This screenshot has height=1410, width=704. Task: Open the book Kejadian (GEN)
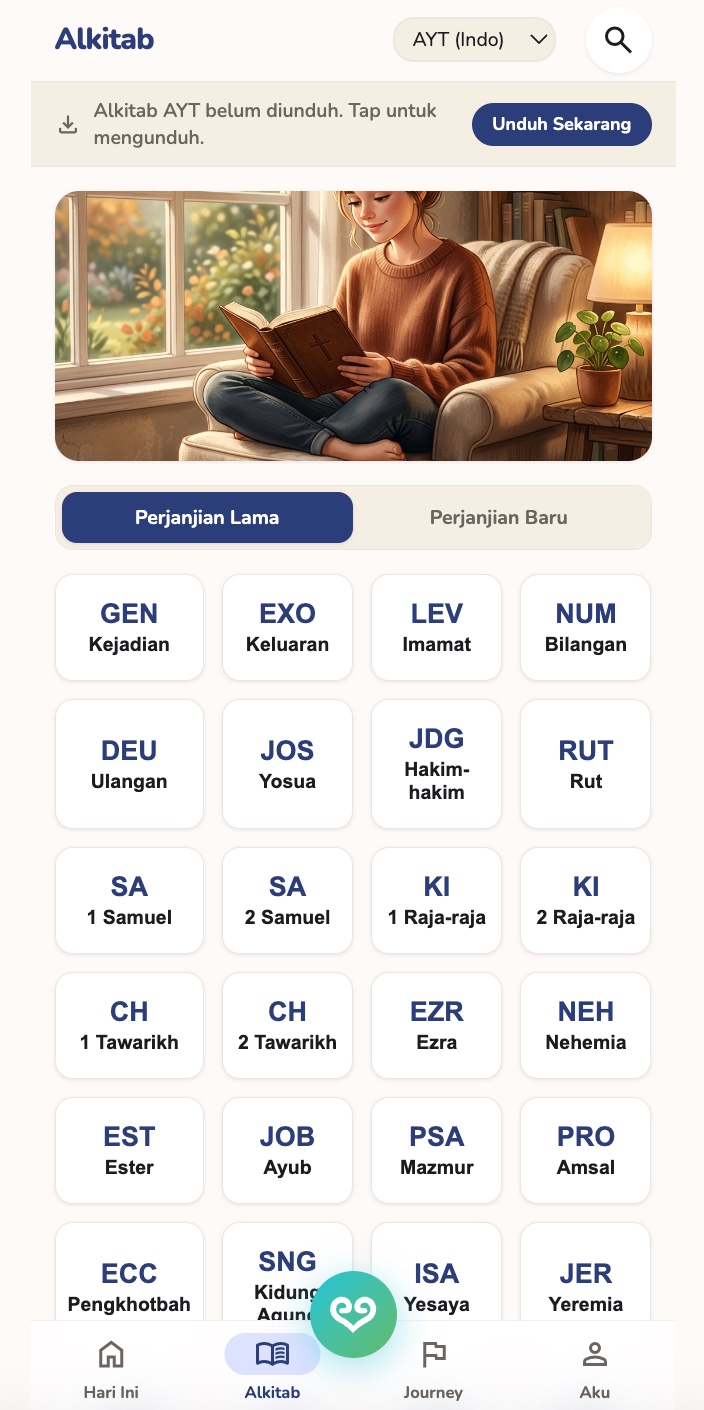129,627
